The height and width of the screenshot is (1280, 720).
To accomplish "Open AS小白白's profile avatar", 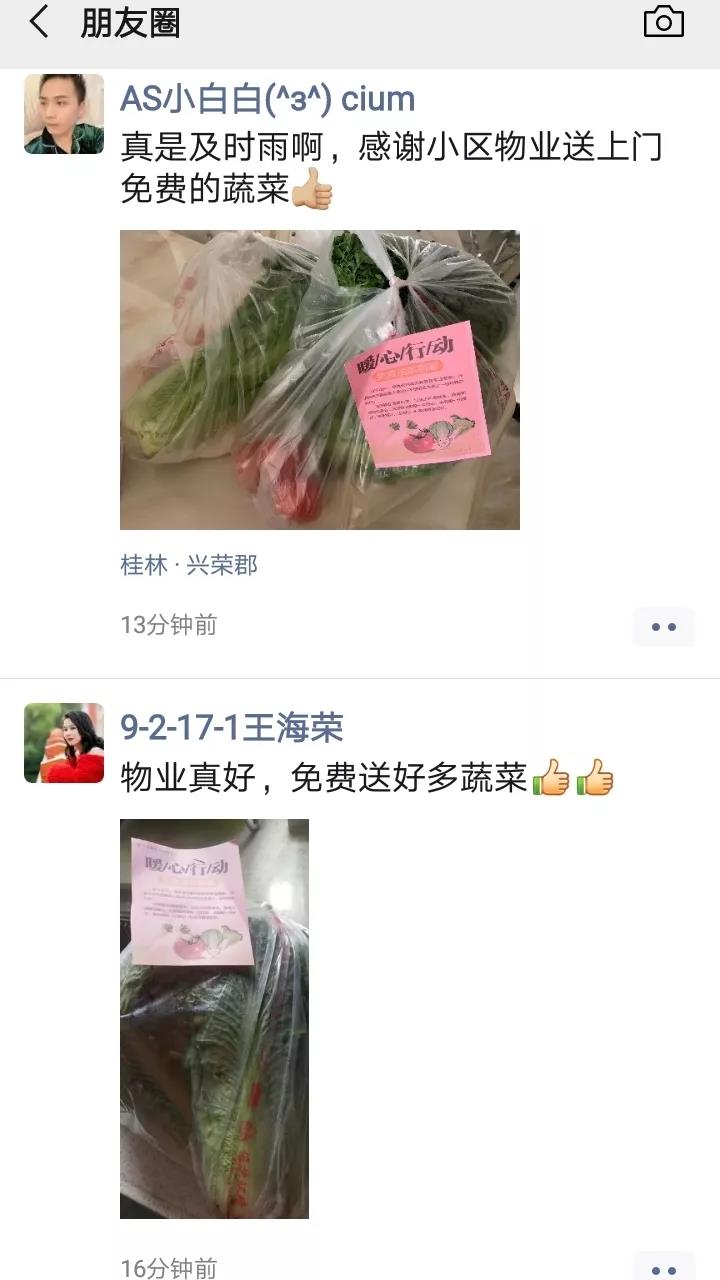I will 64,114.
